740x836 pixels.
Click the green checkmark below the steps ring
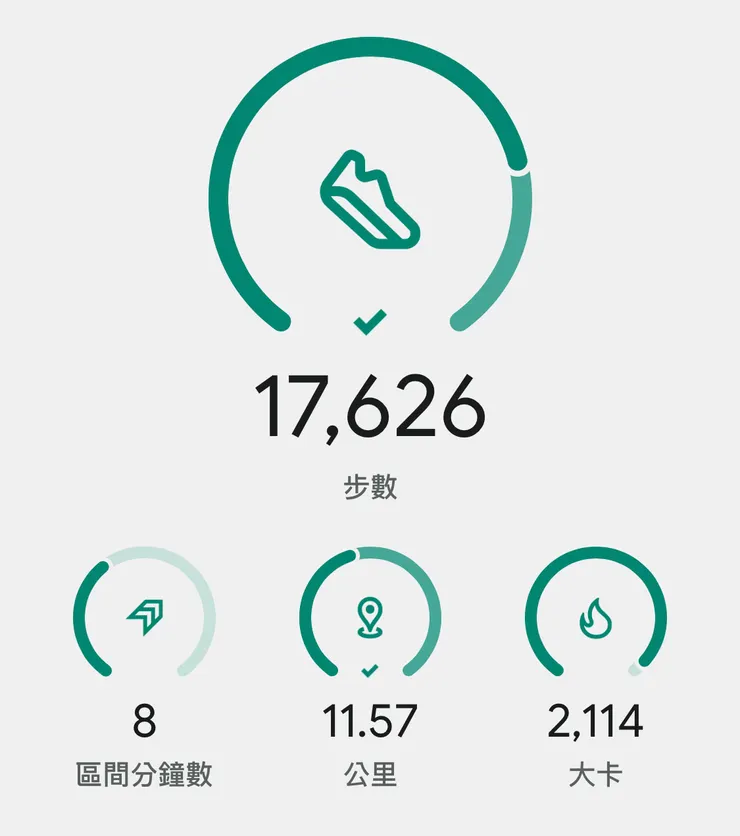pos(368,323)
